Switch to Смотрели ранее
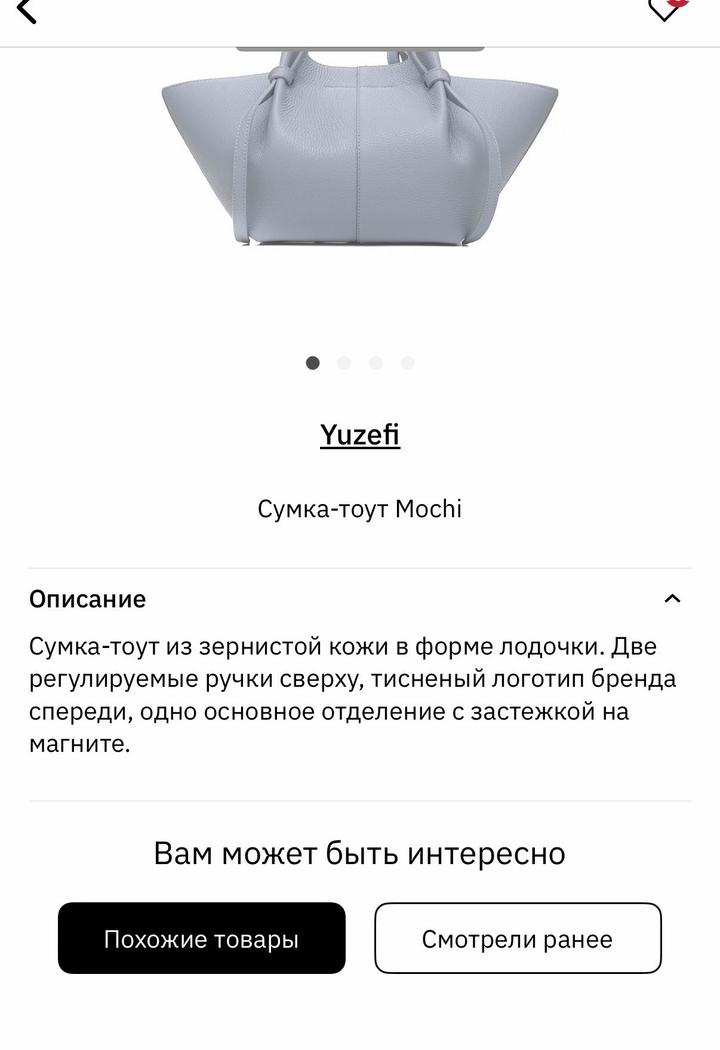The image size is (720, 1050). point(517,939)
